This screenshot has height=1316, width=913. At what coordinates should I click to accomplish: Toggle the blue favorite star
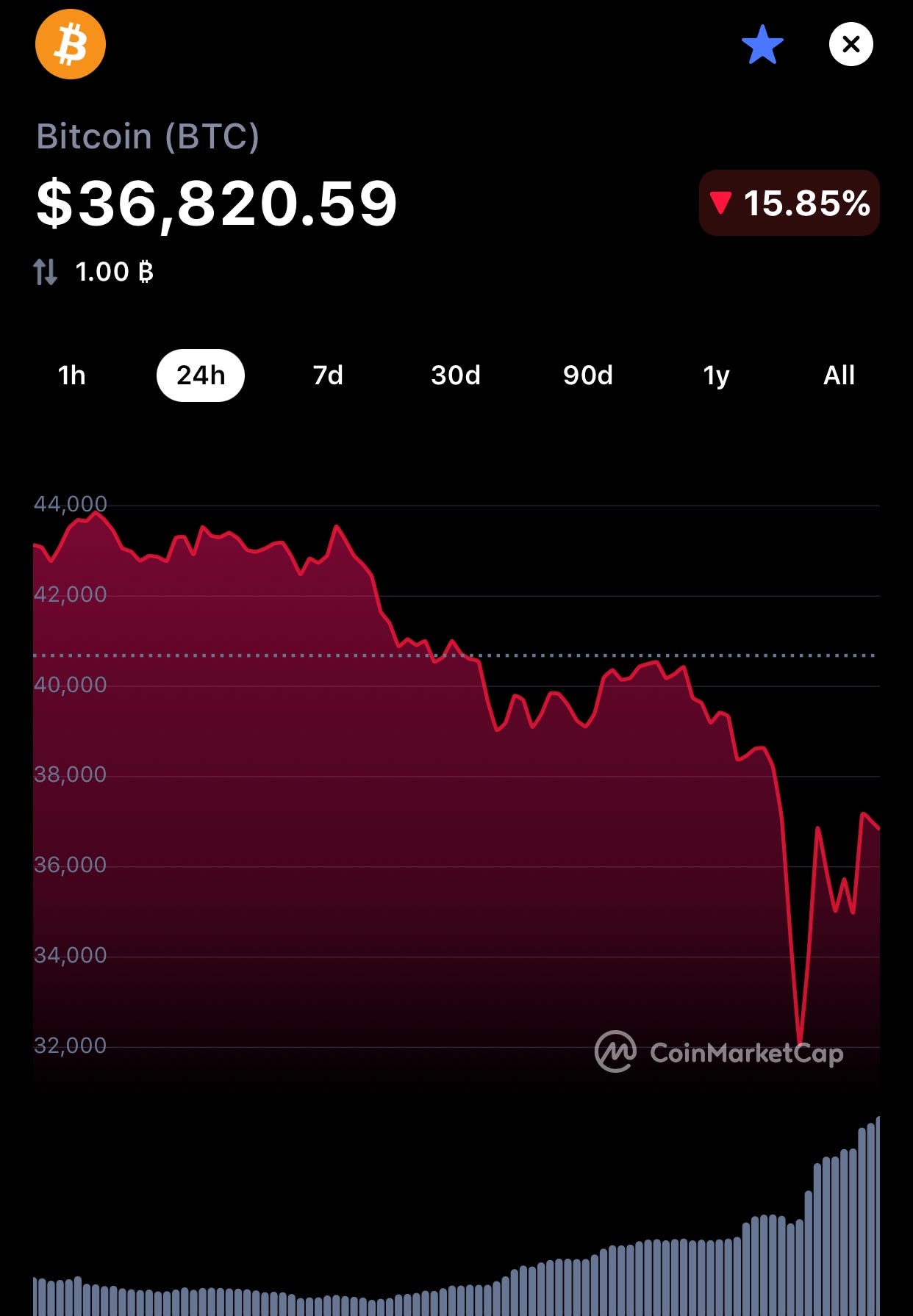[762, 45]
